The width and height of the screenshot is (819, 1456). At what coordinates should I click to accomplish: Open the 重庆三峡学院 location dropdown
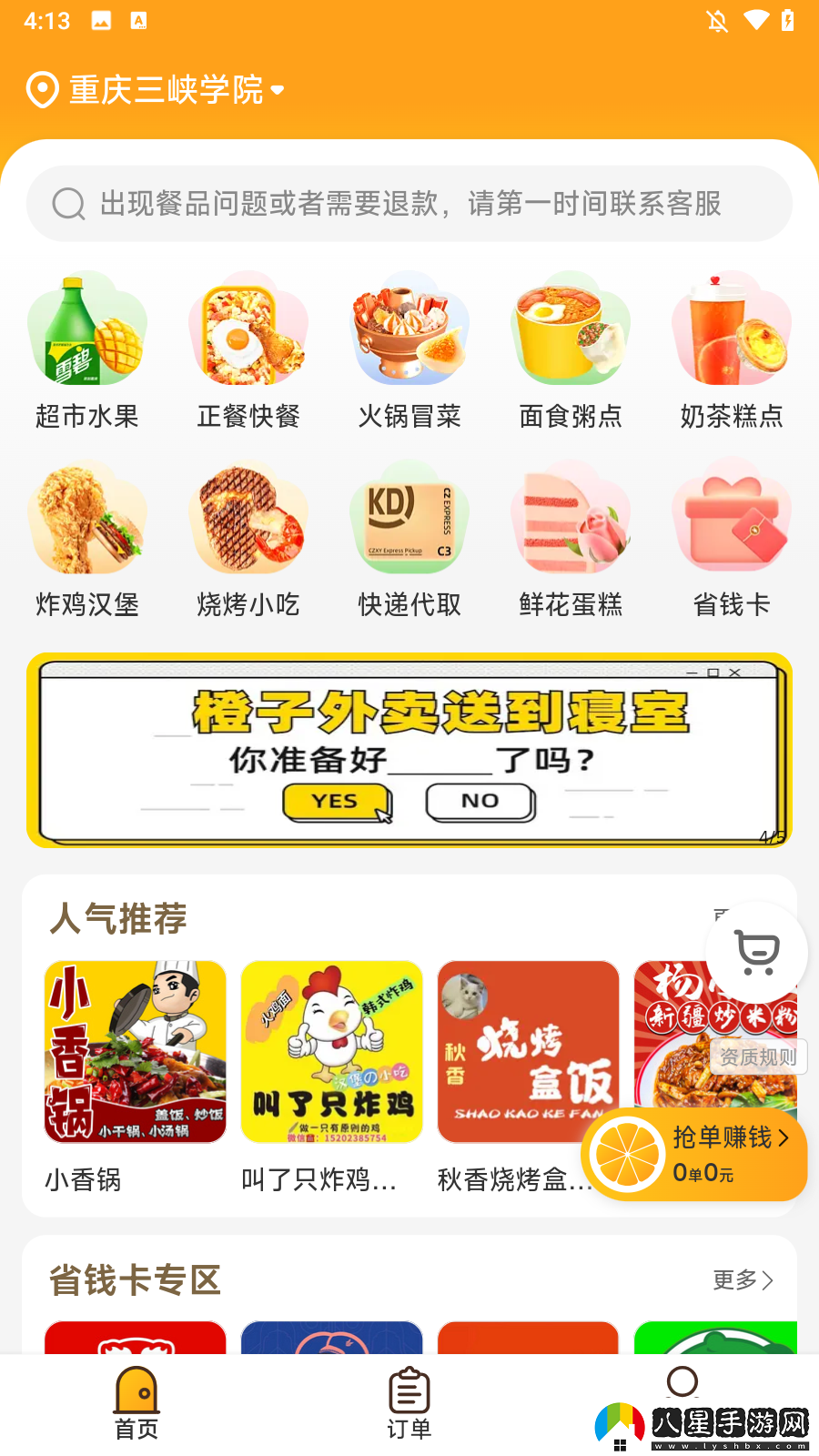(x=157, y=90)
